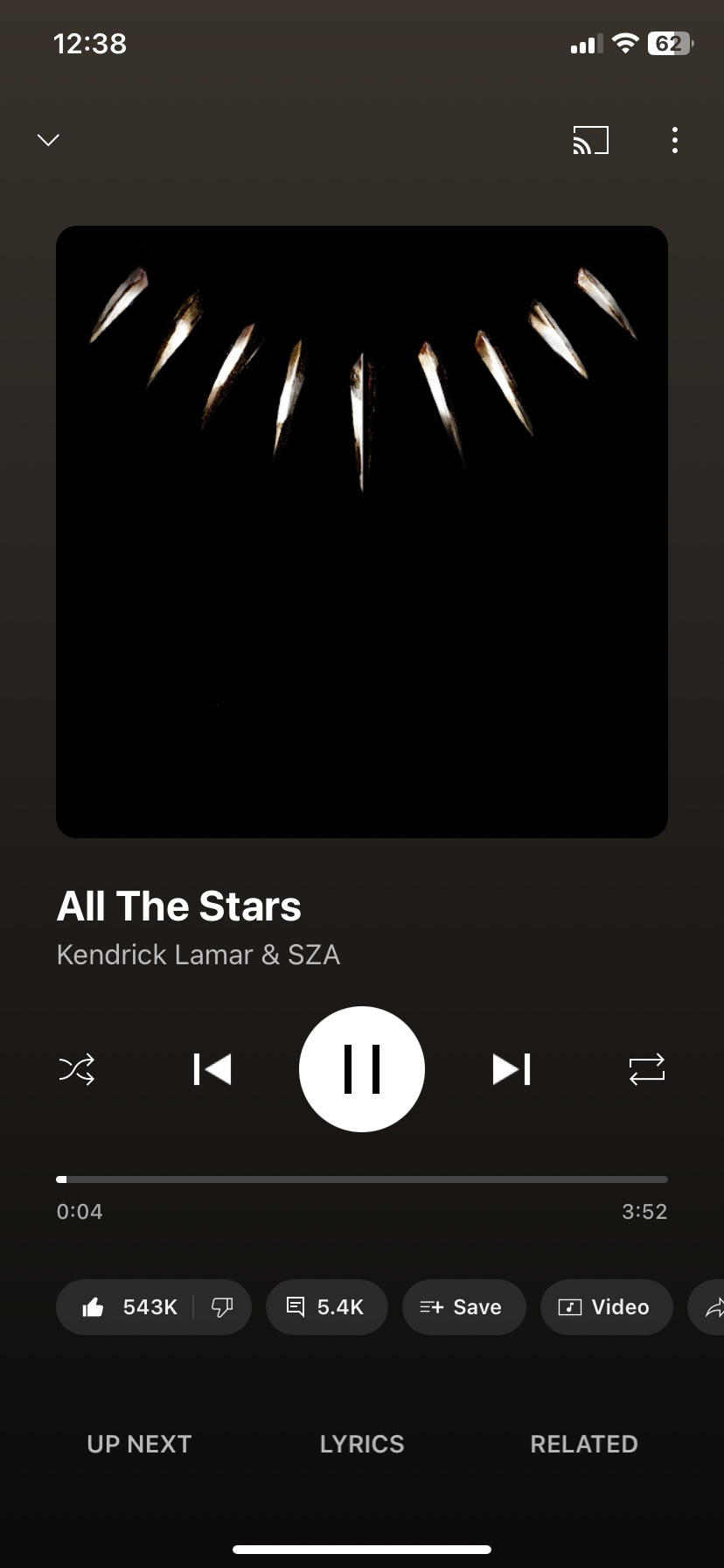724x1568 pixels.
Task: Open the Up Next tab
Action: [139, 1444]
